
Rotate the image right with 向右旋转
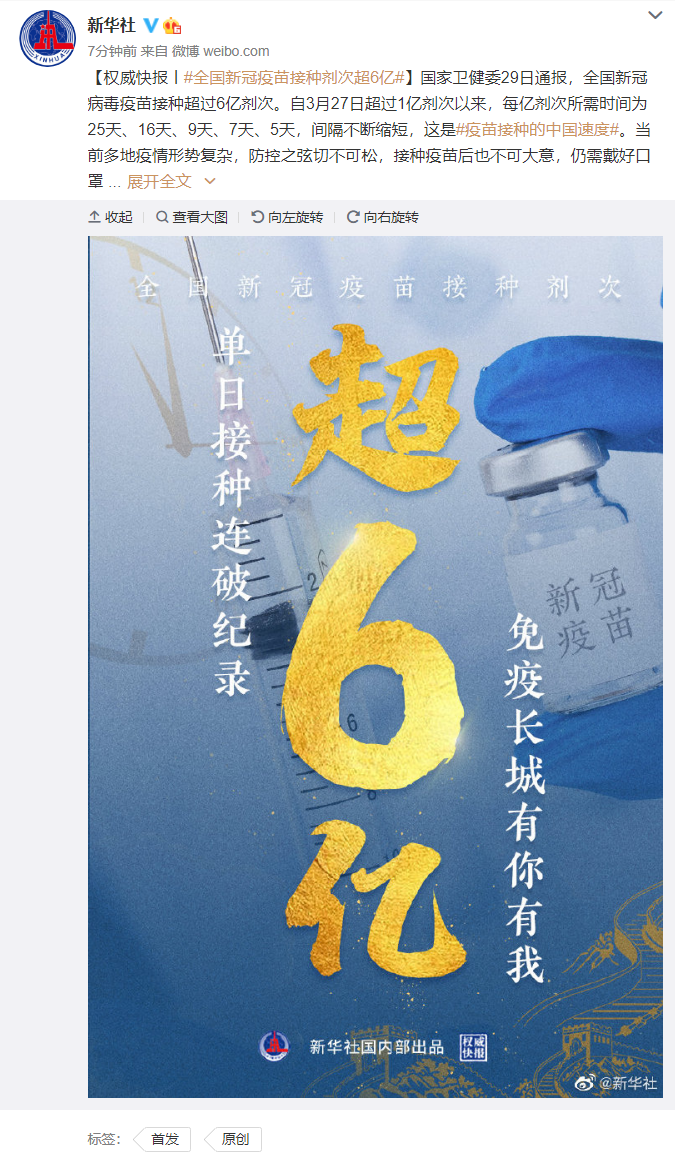point(383,217)
